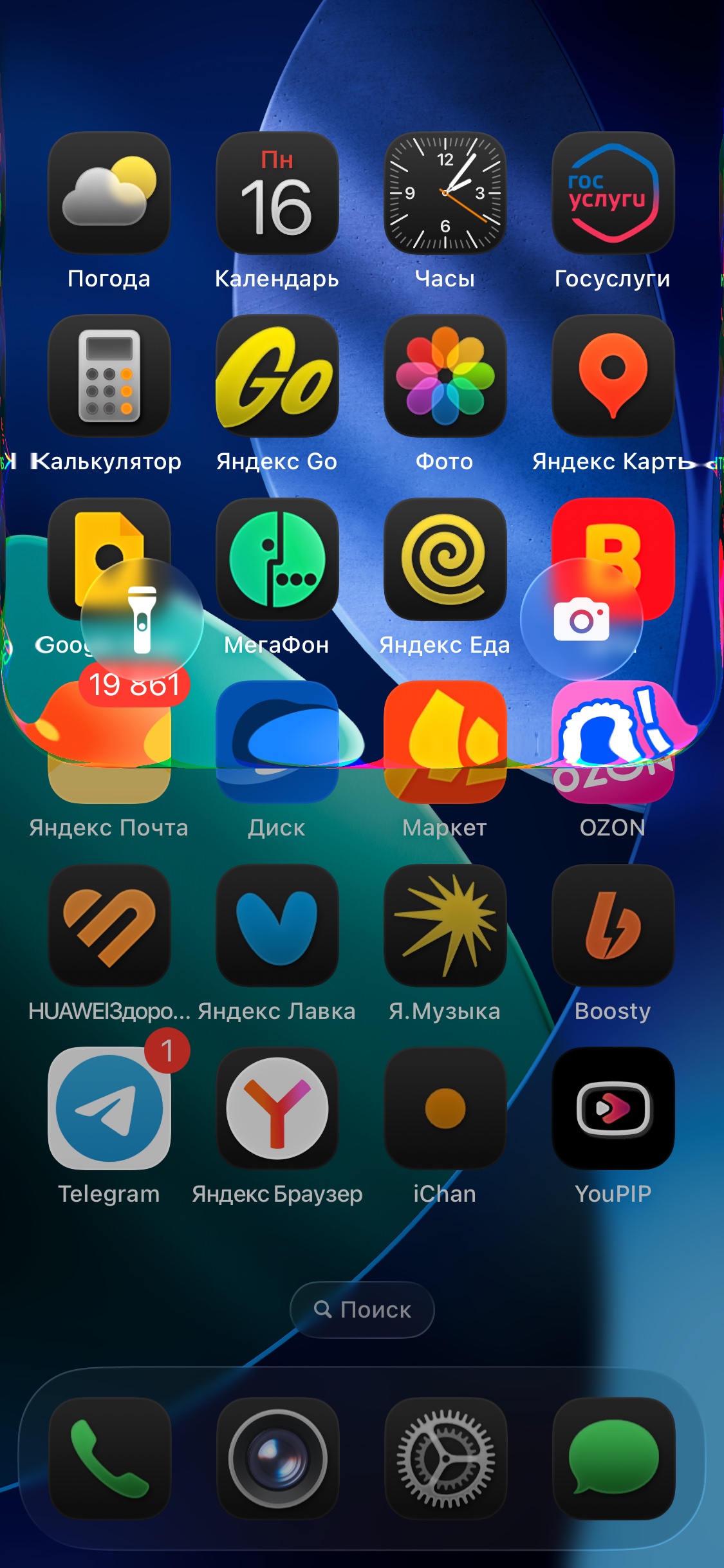Open Яндекс Лавка

pos(277,925)
